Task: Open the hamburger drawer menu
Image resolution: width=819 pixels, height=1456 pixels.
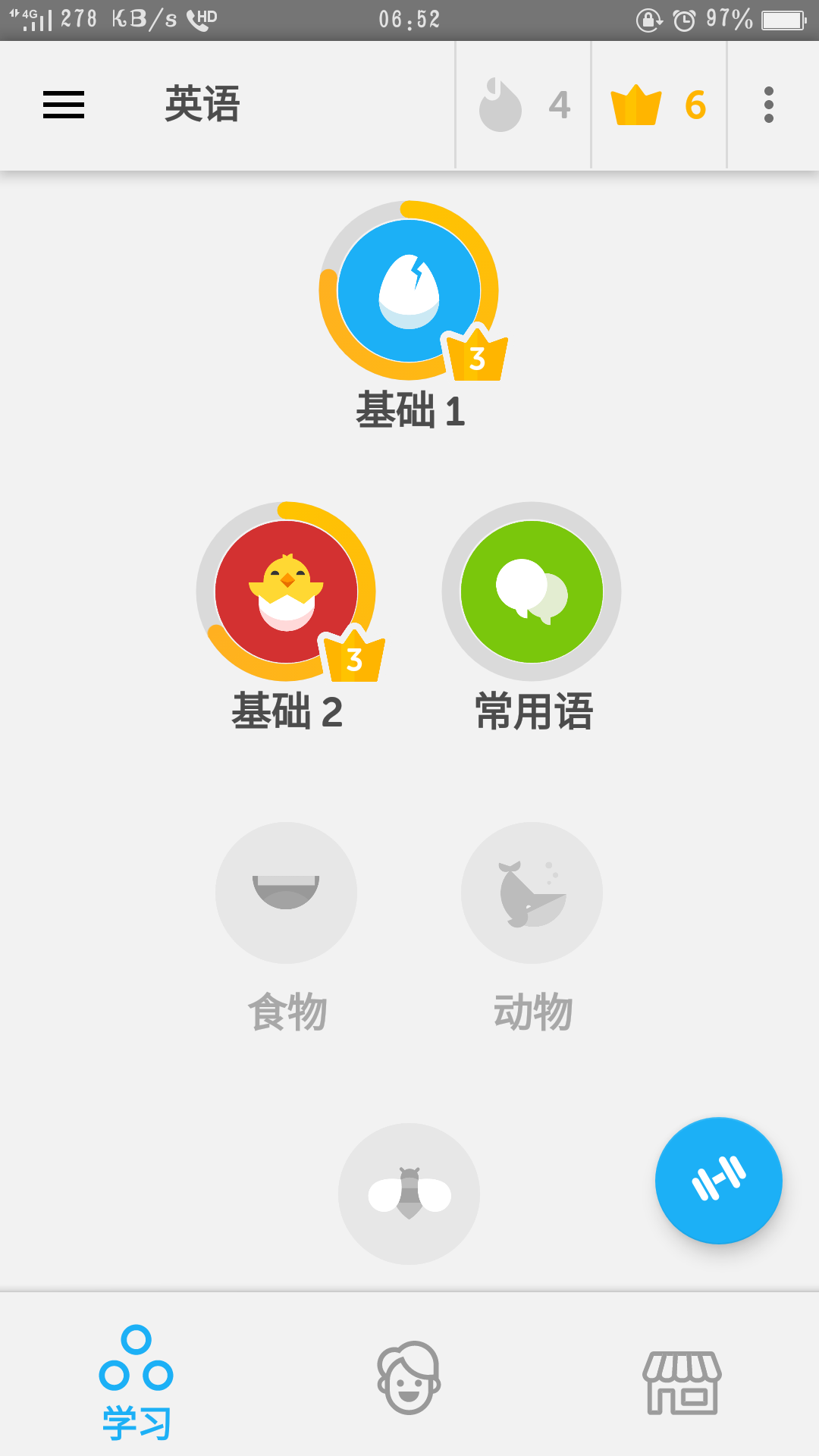Action: tap(64, 105)
